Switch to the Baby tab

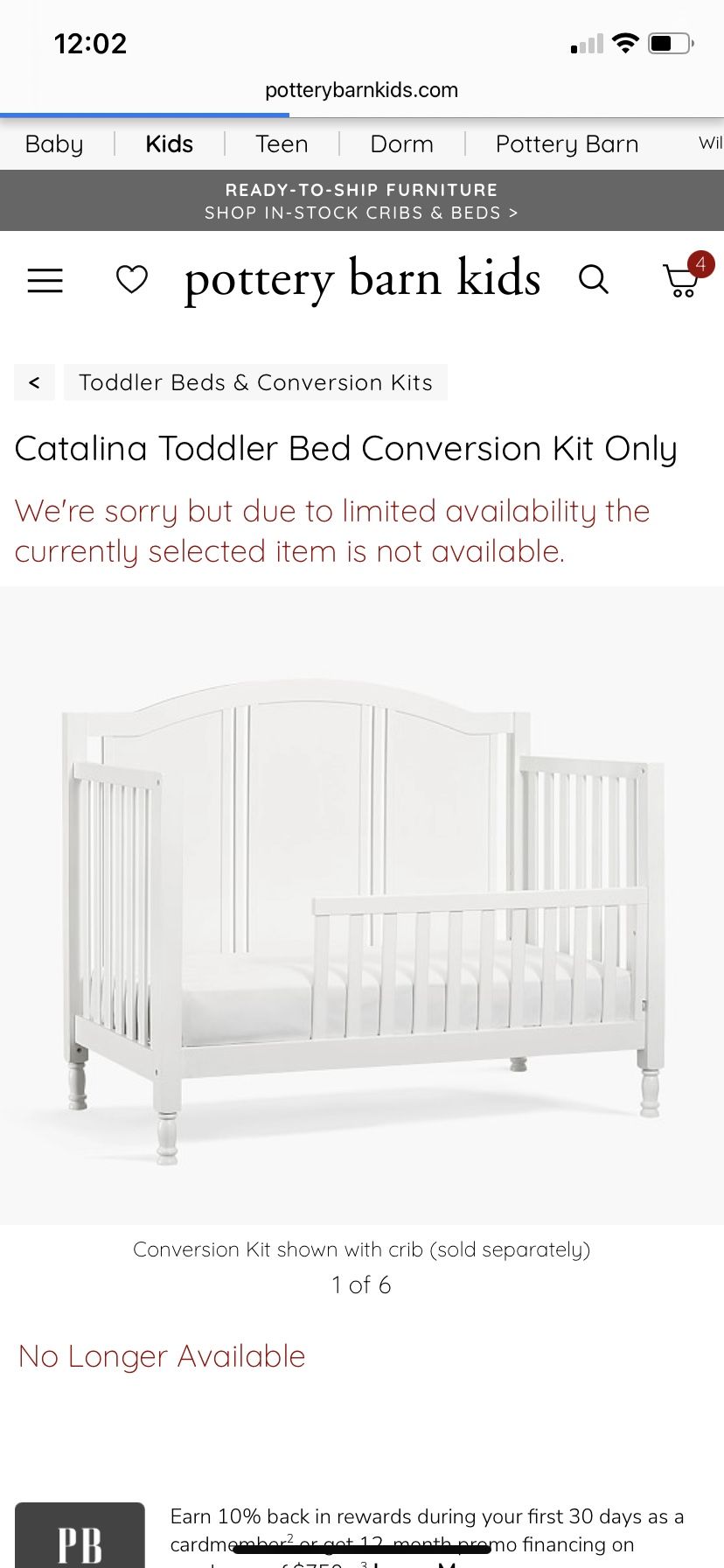tap(54, 143)
